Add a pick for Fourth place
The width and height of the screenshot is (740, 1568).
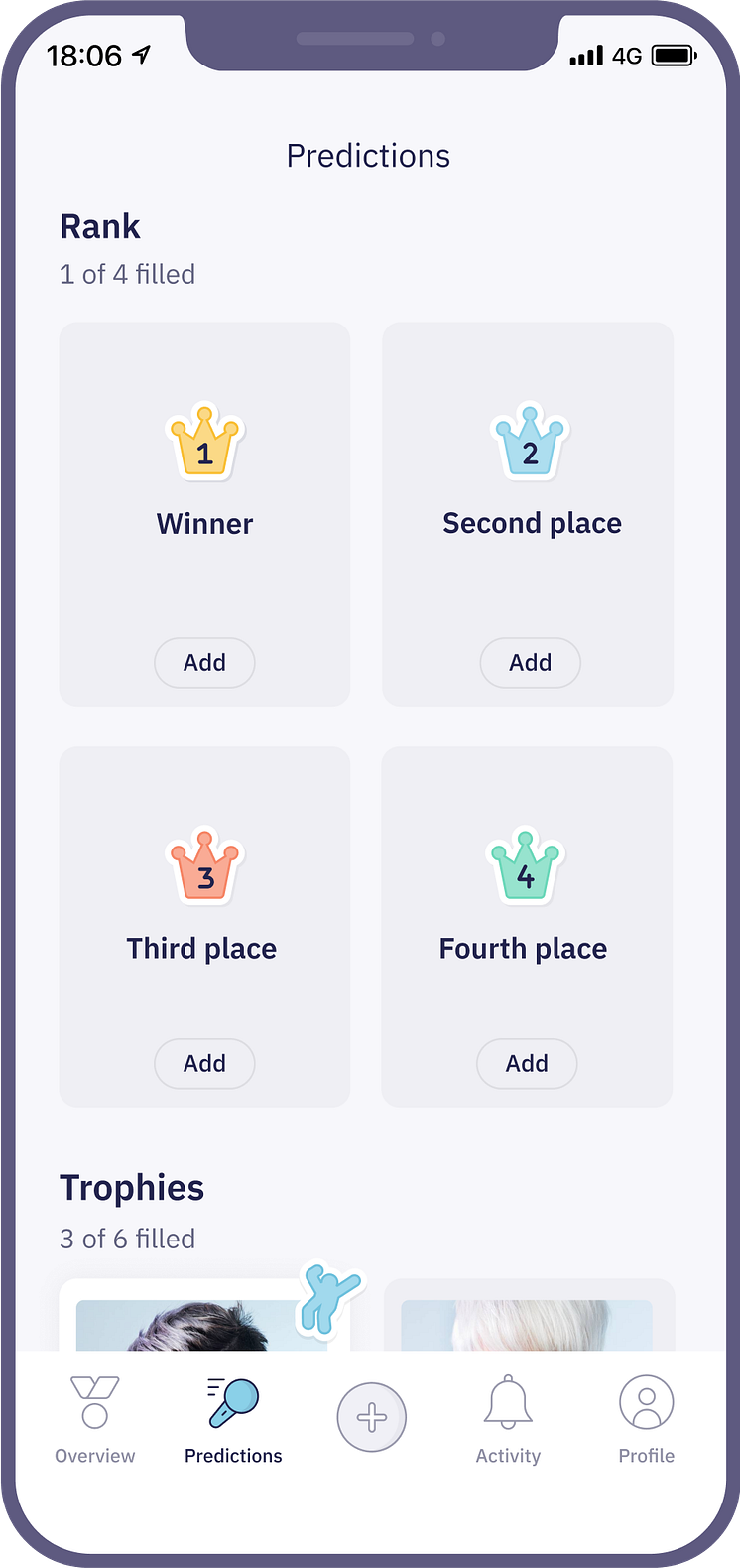527,1063
